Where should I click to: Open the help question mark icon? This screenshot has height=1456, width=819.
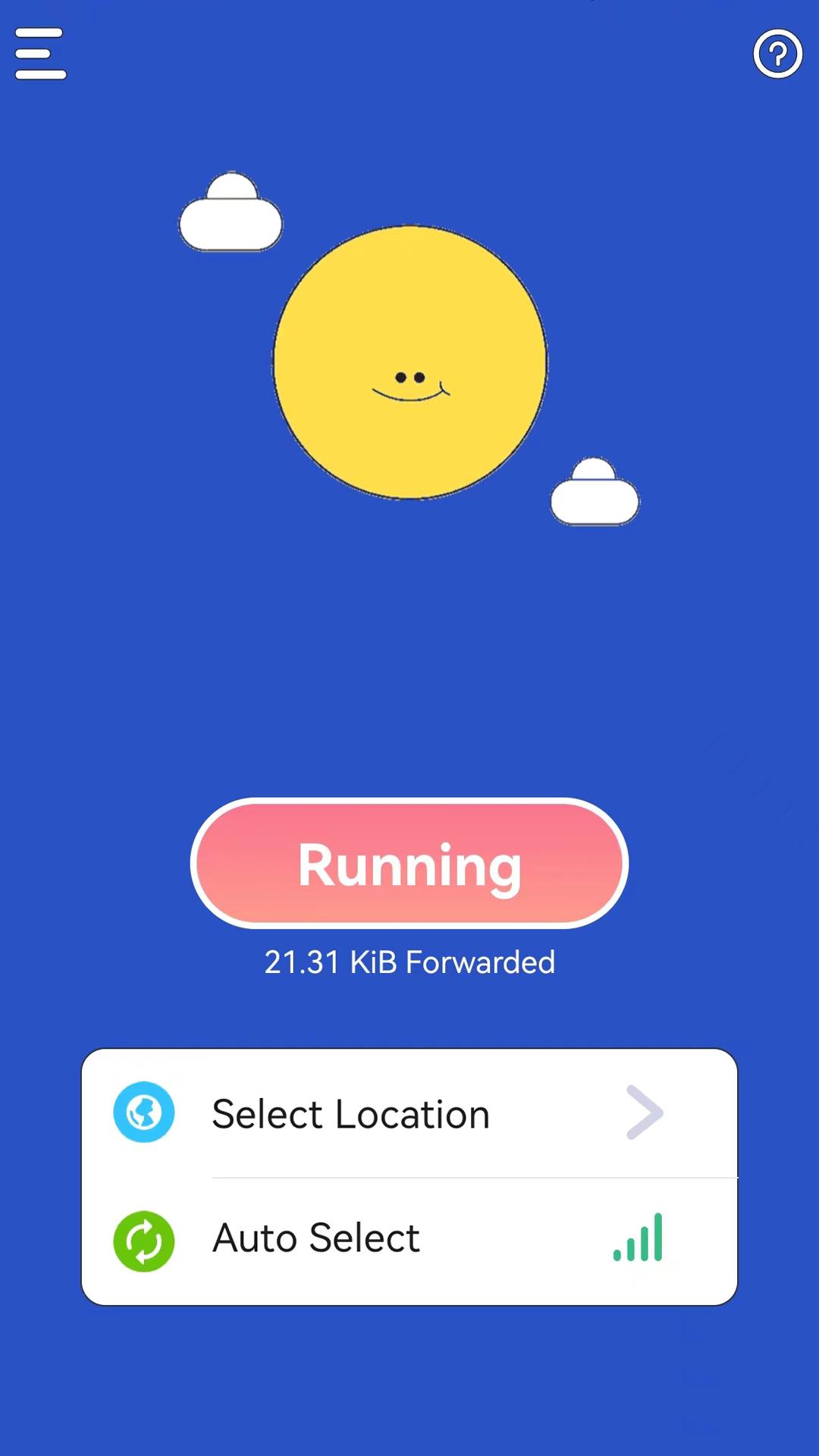click(x=777, y=54)
